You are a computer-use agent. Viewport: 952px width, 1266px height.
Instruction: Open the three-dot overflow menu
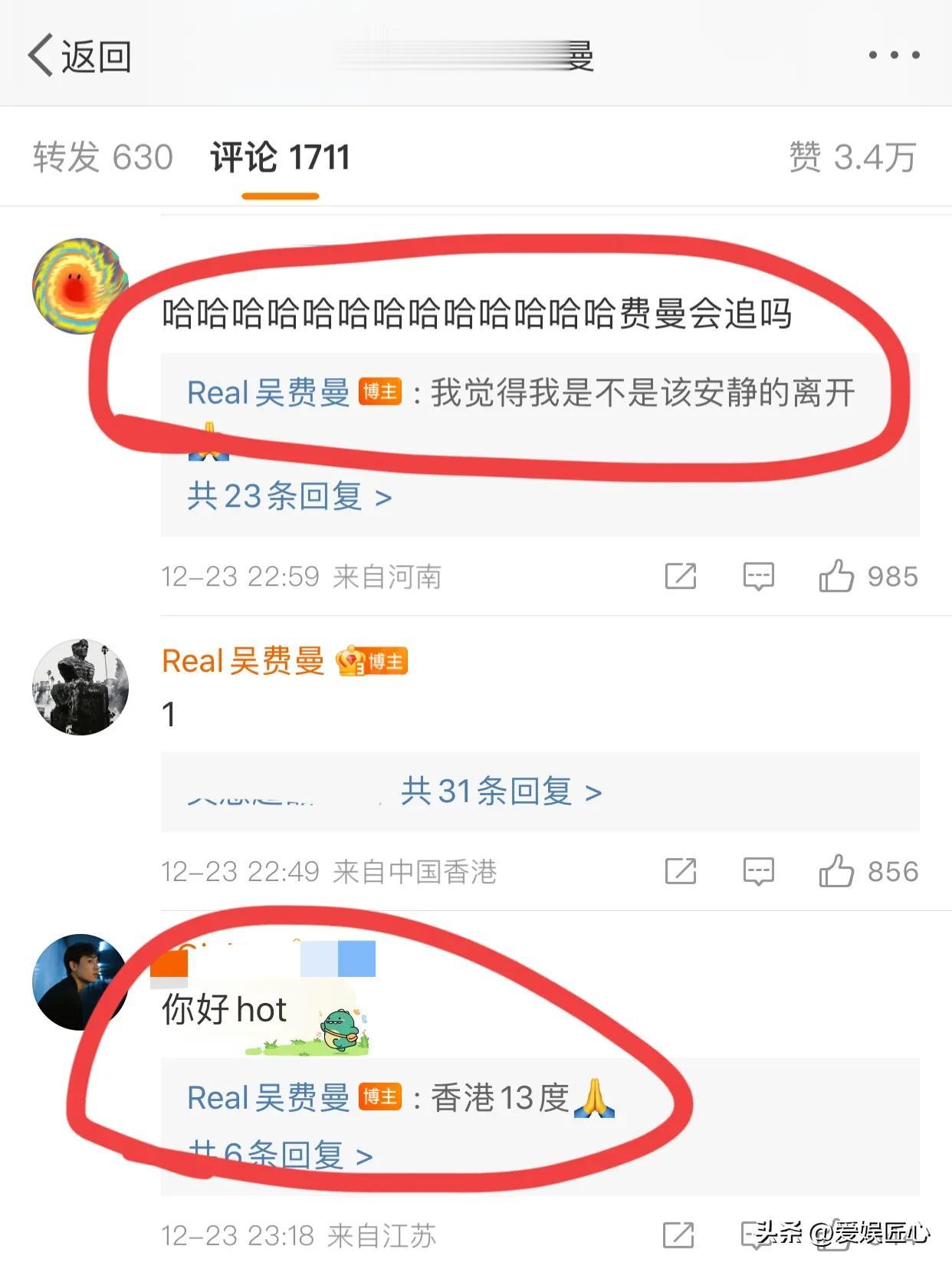[x=894, y=55]
